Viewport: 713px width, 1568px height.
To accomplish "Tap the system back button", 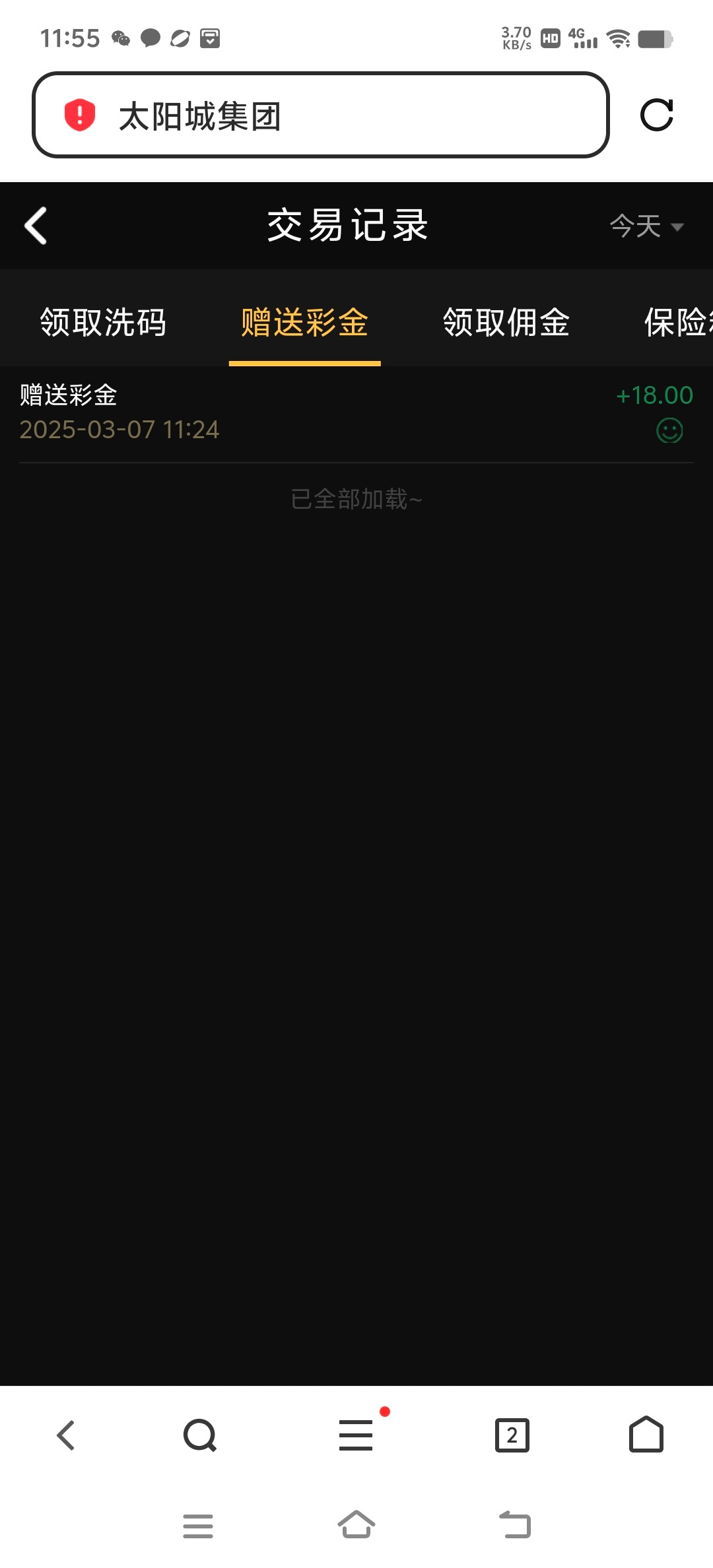I will coord(515,1525).
